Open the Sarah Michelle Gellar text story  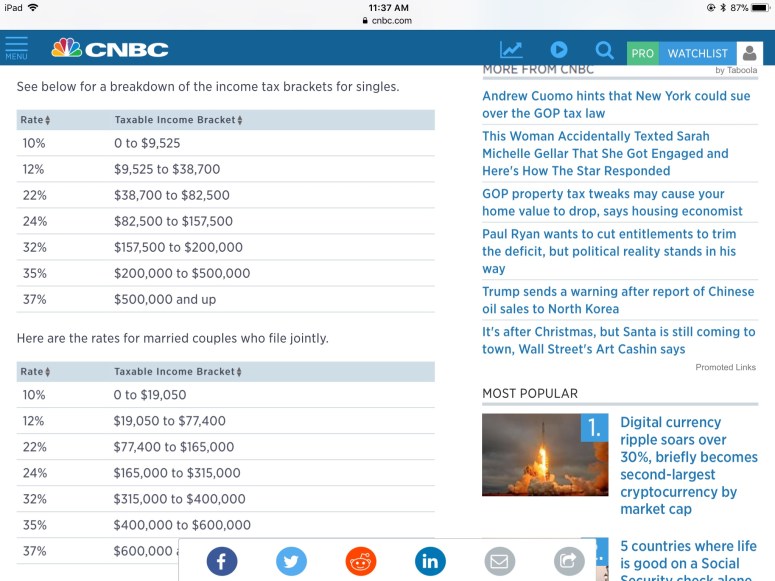605,153
